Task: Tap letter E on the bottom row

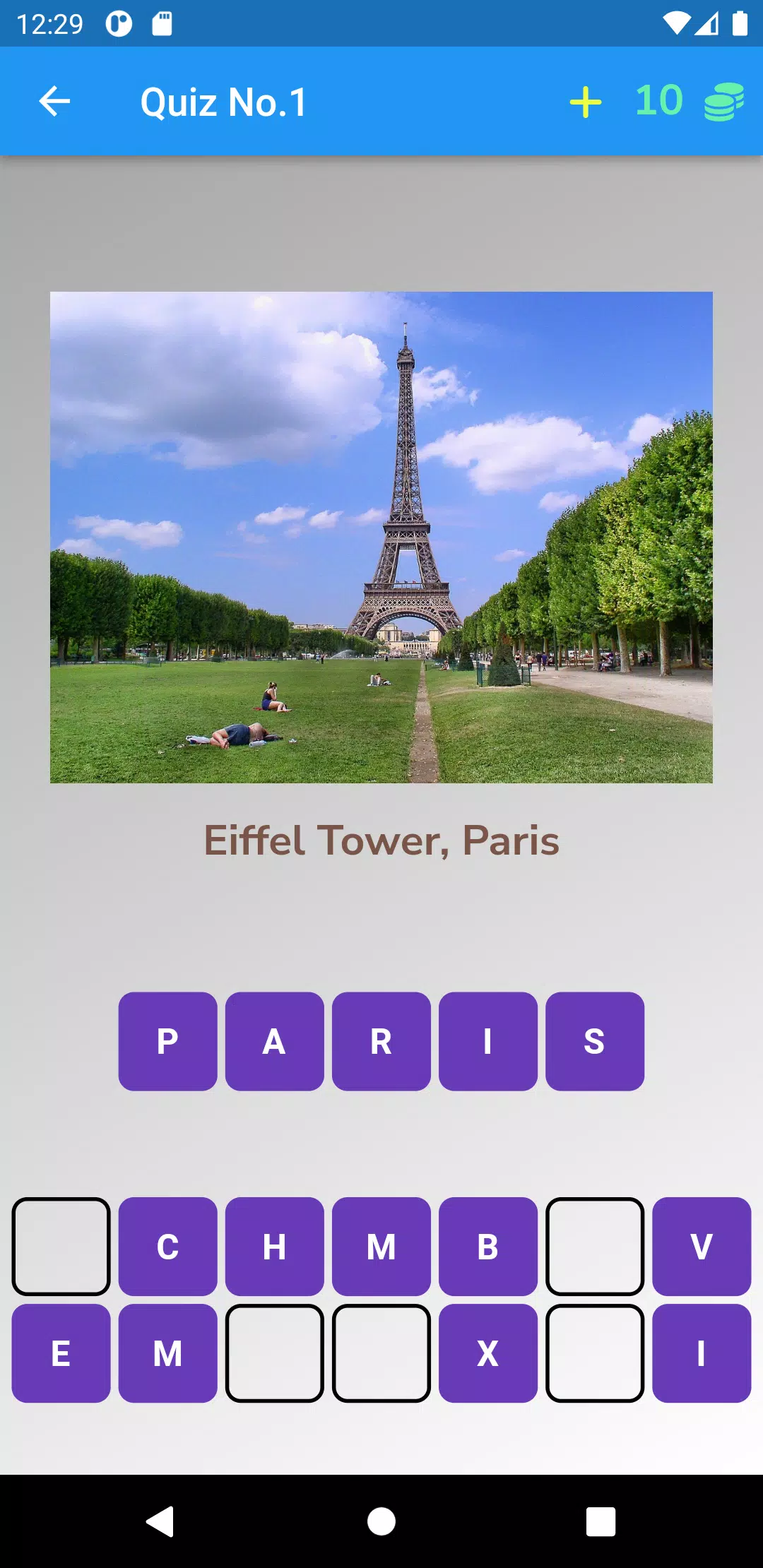Action: [61, 1353]
